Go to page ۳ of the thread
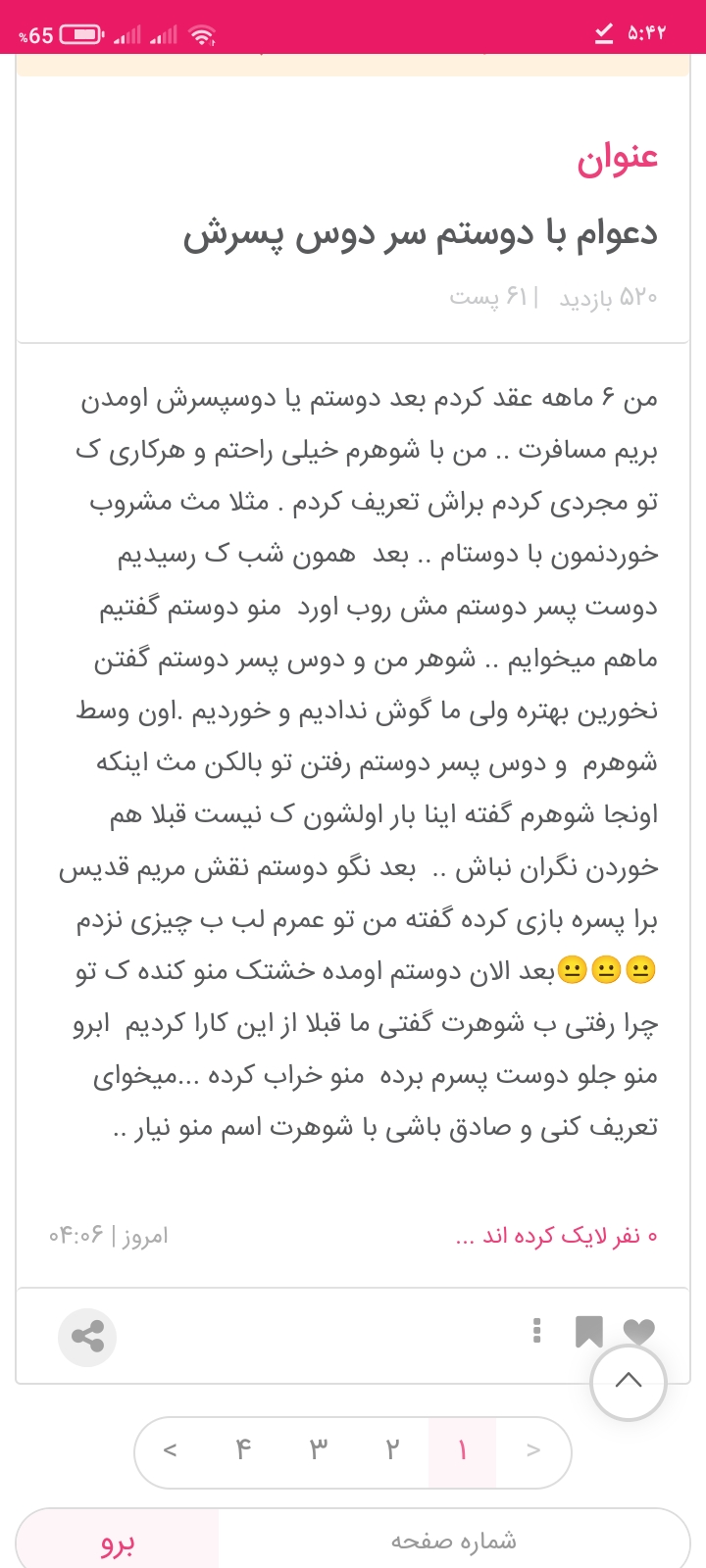The width and height of the screenshot is (706, 1568). tap(319, 1450)
